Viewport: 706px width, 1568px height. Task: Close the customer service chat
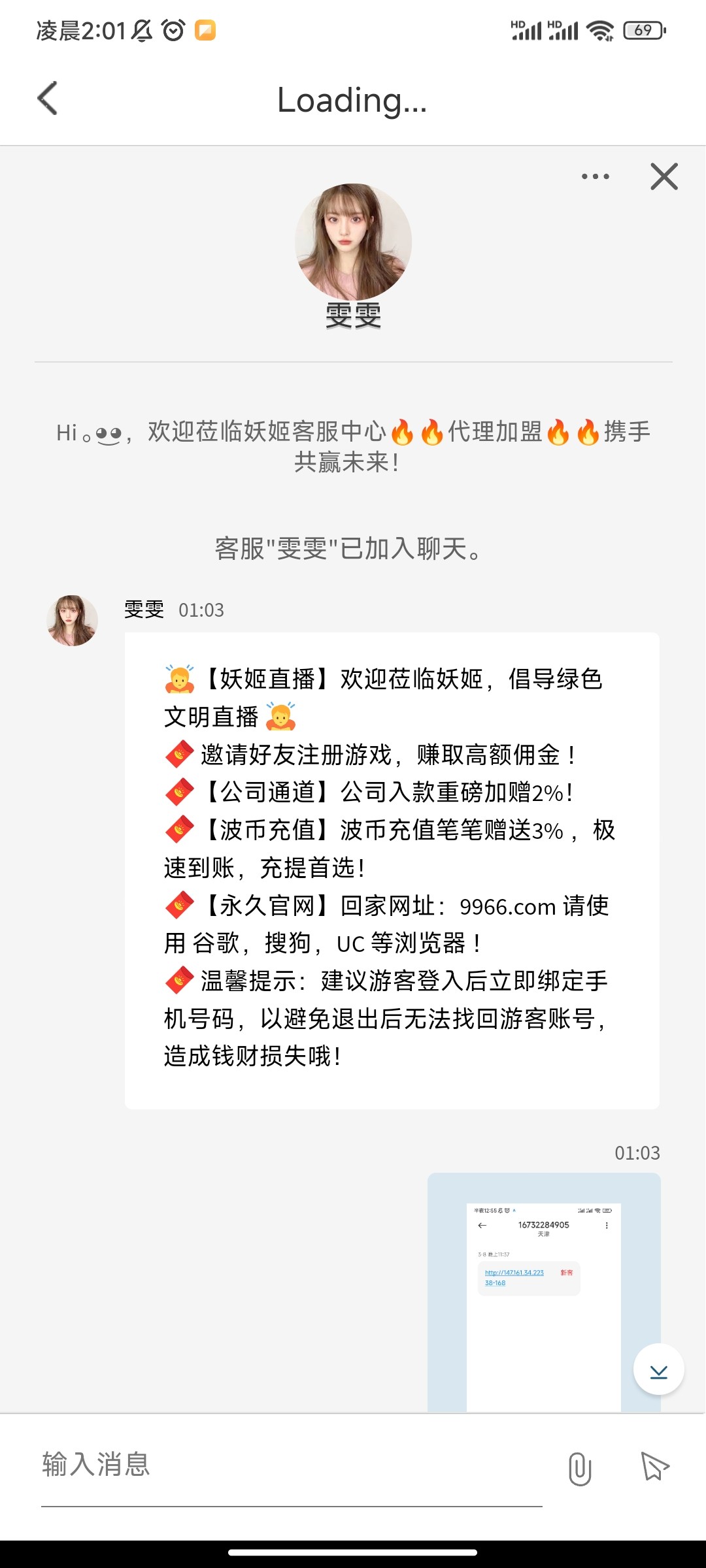[x=664, y=176]
